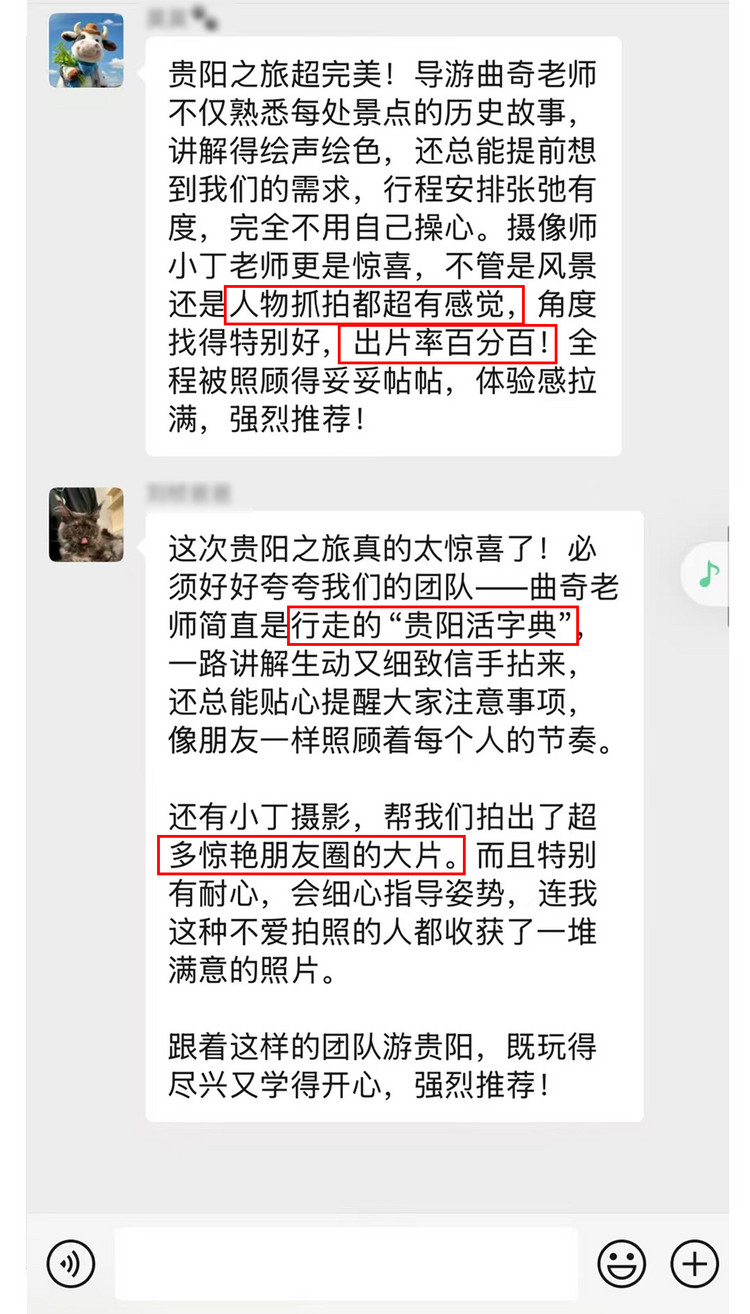Switch to voice message input
This screenshot has height=1314, width=750.
[70, 1264]
